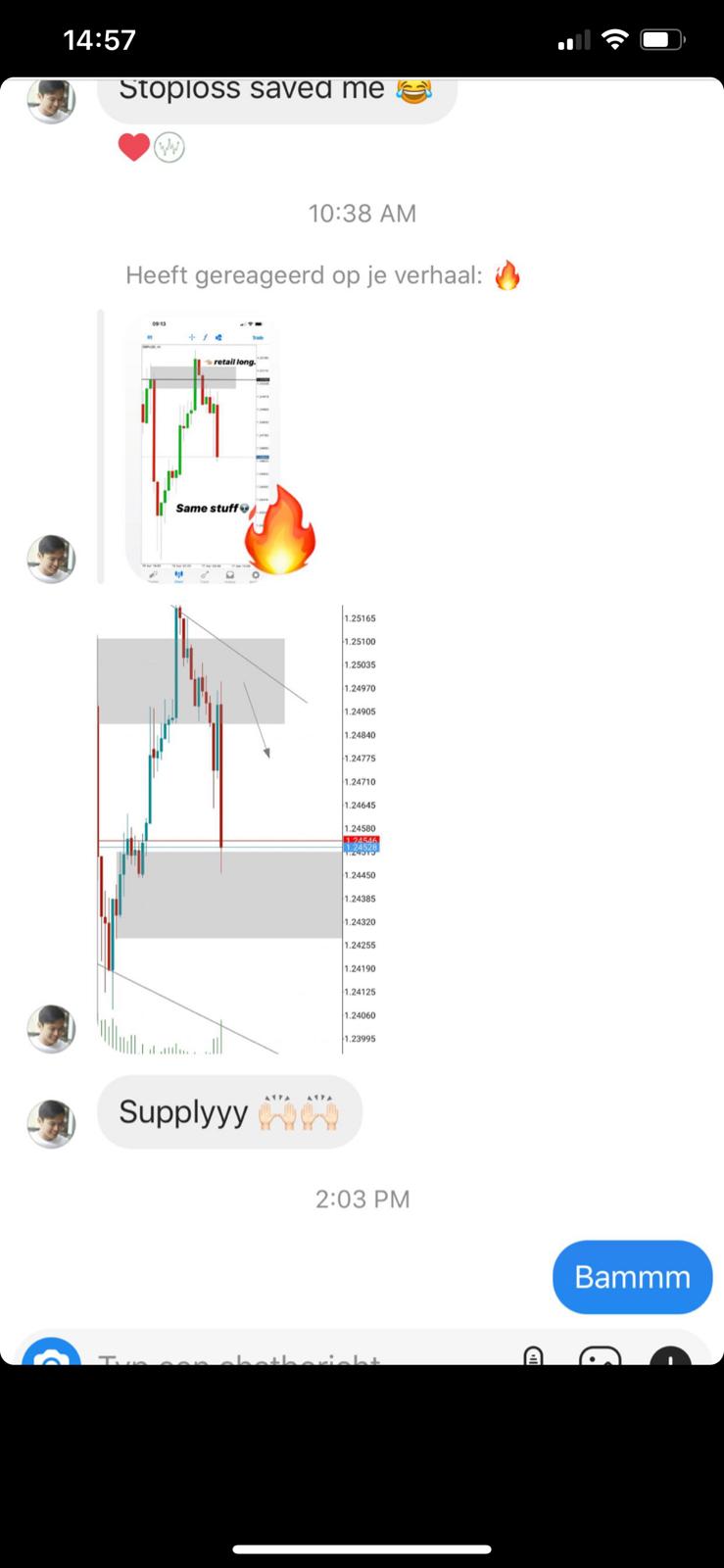
Task: Record a voice message with microphone icon
Action: pyautogui.click(x=533, y=1355)
